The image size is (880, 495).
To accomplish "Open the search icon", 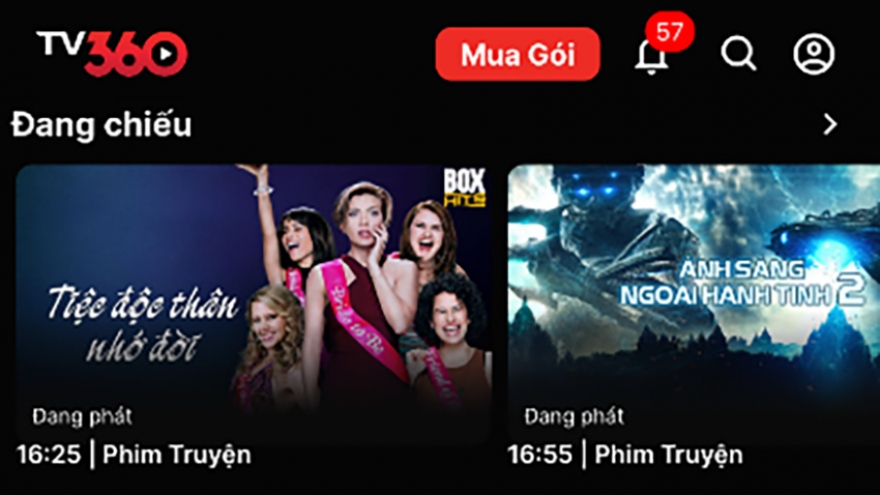I will tap(738, 54).
